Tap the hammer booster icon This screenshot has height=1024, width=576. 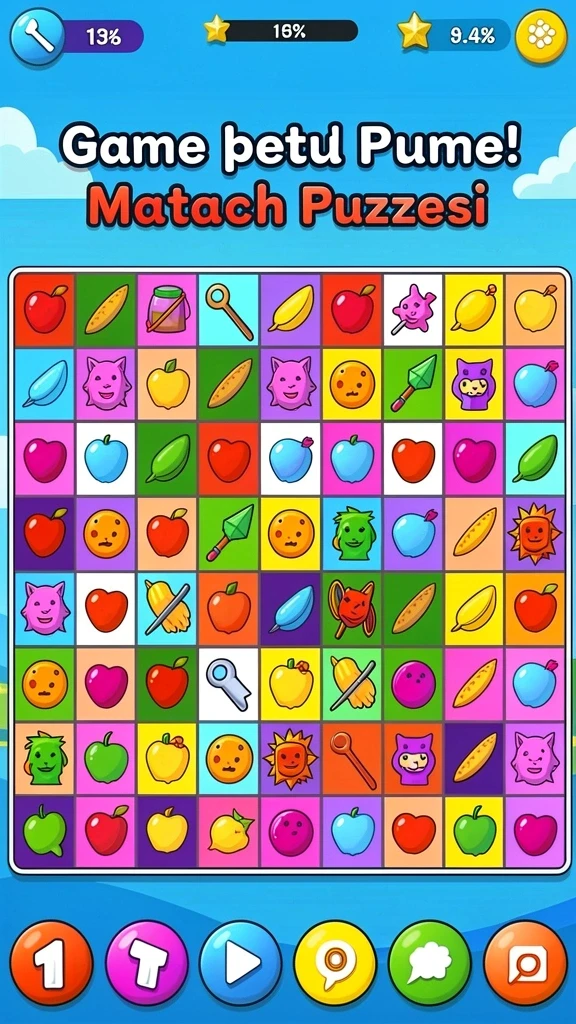point(37,36)
